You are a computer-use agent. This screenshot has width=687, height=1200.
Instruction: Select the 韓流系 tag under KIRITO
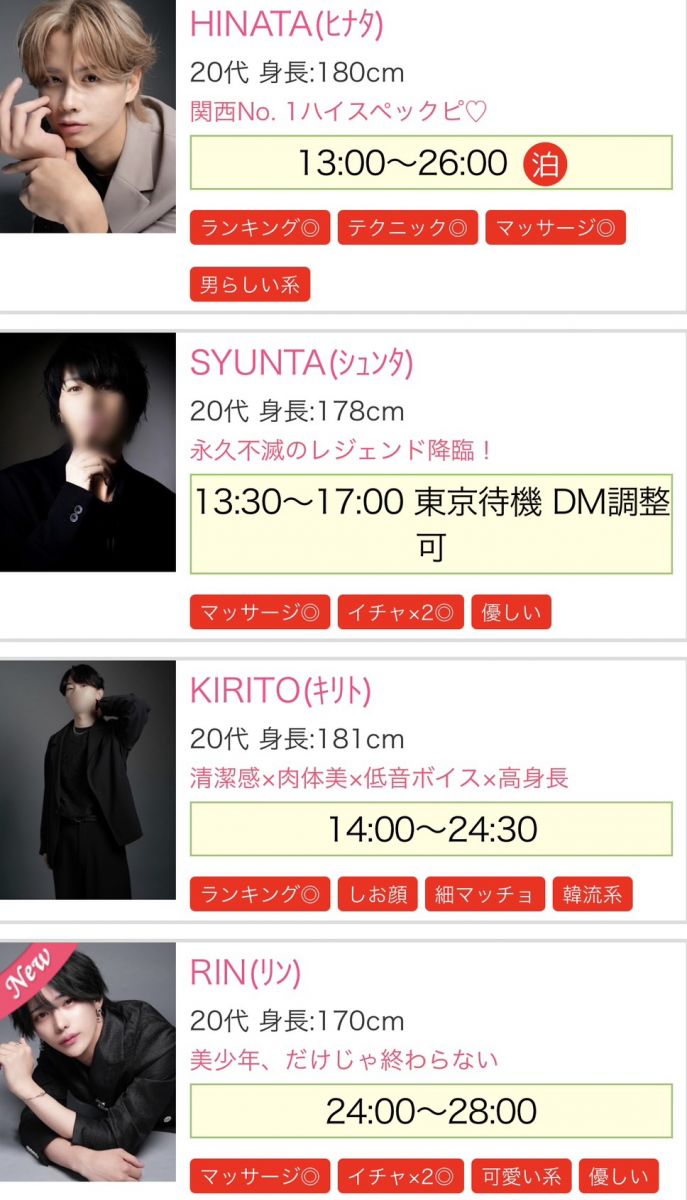click(x=592, y=894)
